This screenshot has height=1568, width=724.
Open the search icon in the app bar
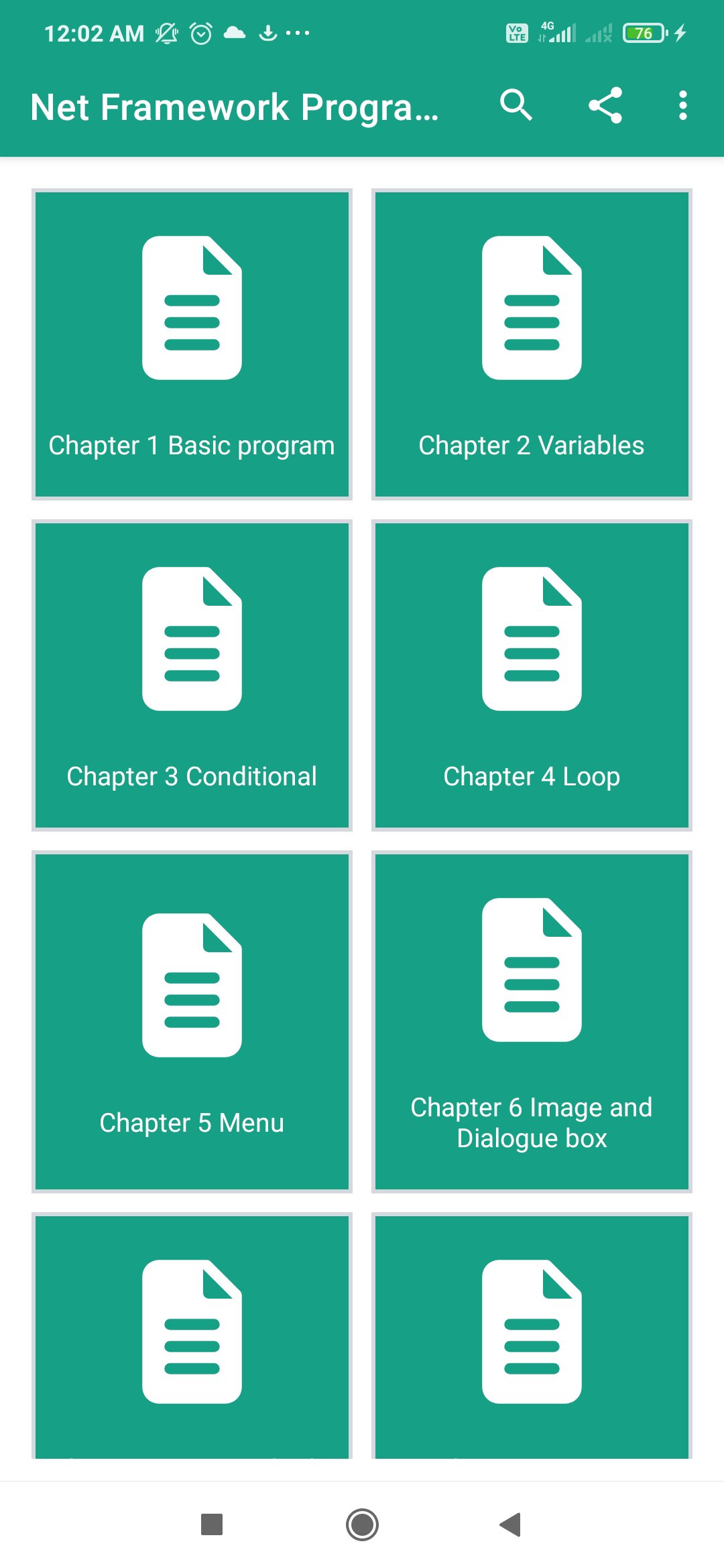pyautogui.click(x=516, y=106)
